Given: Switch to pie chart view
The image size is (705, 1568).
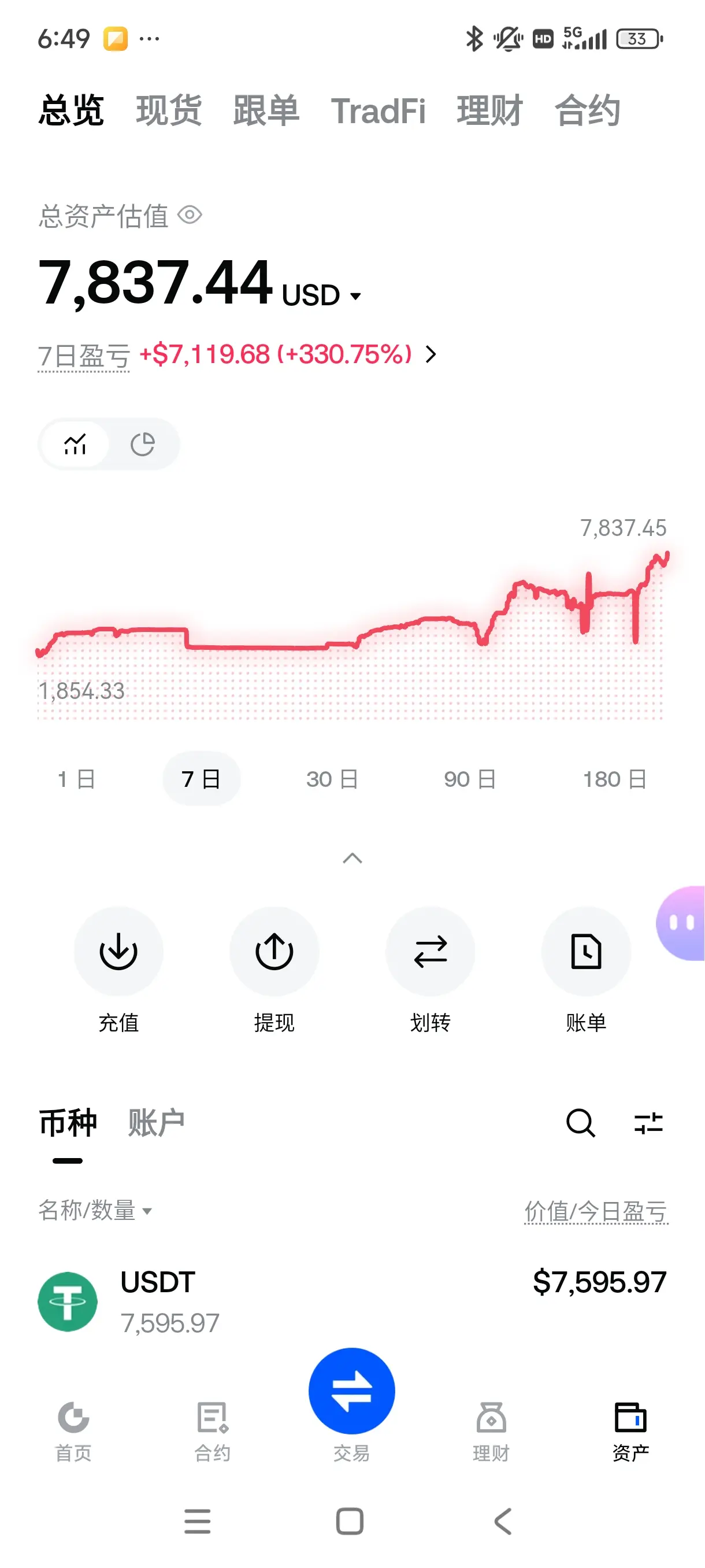Looking at the screenshot, I should (143, 443).
